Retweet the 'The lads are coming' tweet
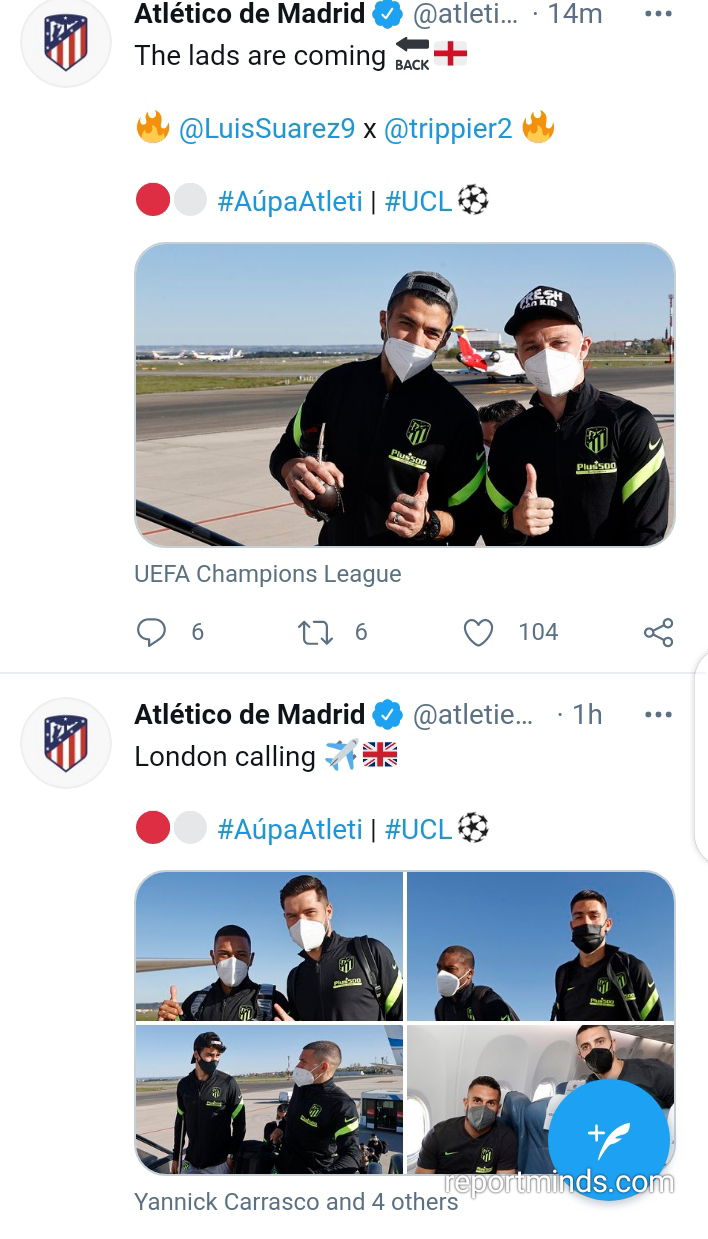 (x=316, y=632)
